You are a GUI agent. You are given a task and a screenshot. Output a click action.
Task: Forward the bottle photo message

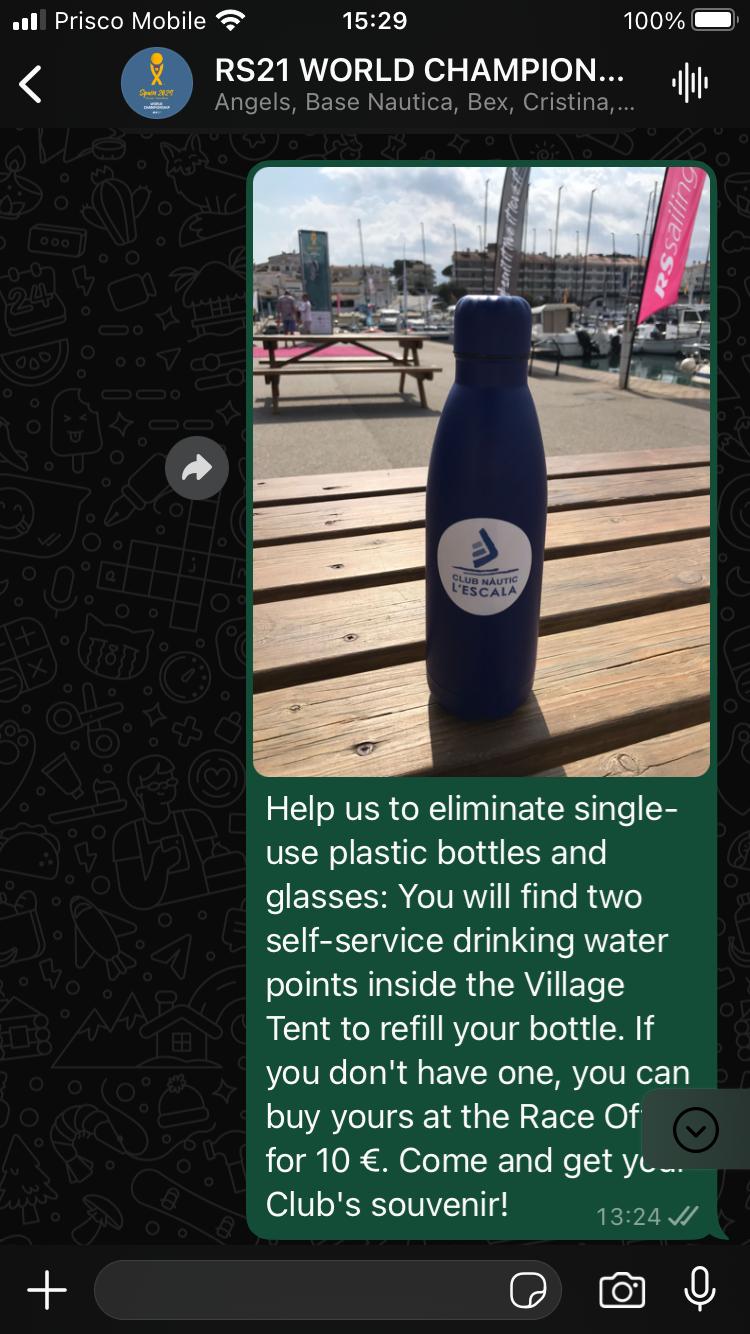click(197, 467)
